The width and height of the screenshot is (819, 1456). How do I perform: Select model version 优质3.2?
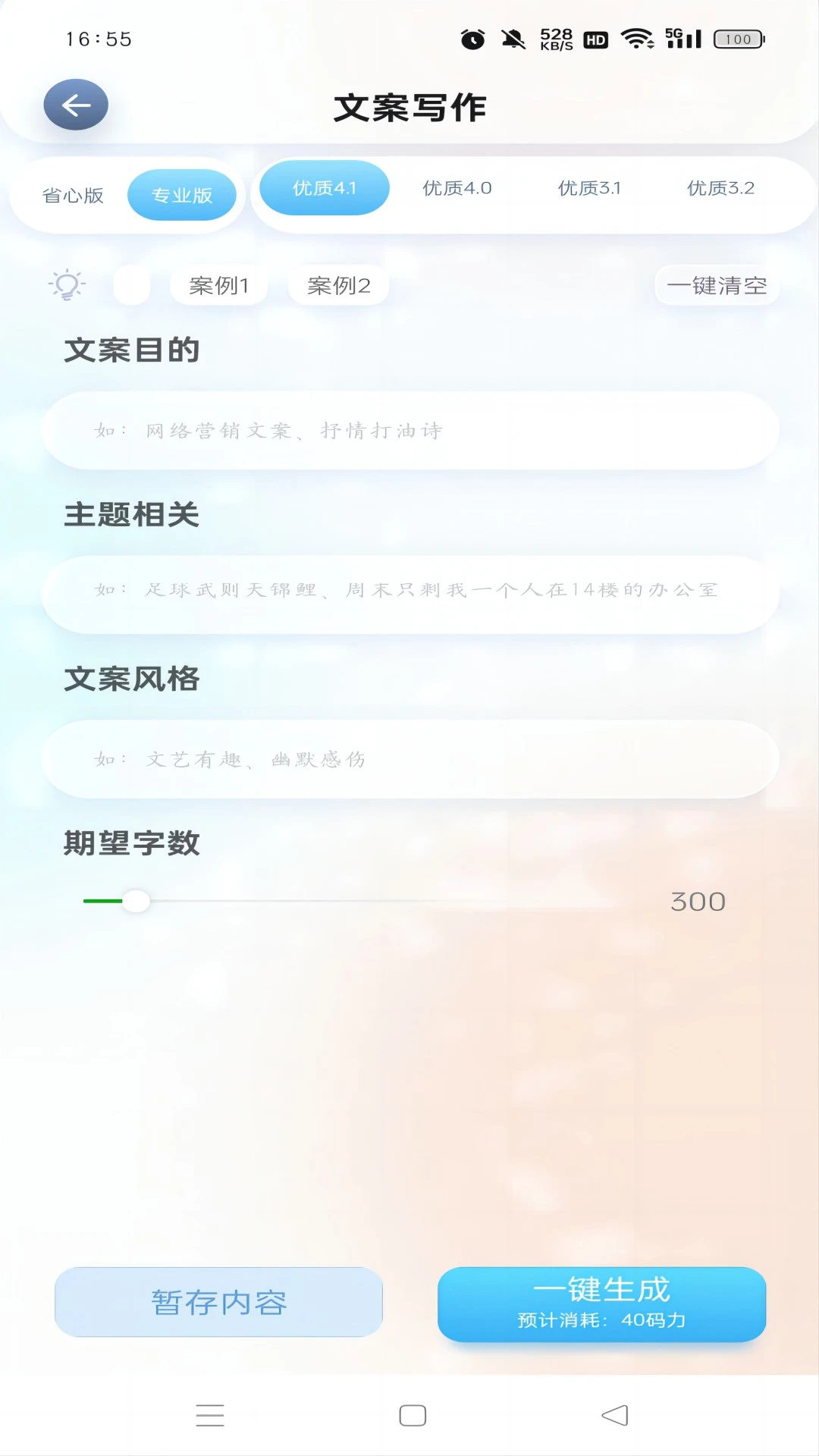720,189
